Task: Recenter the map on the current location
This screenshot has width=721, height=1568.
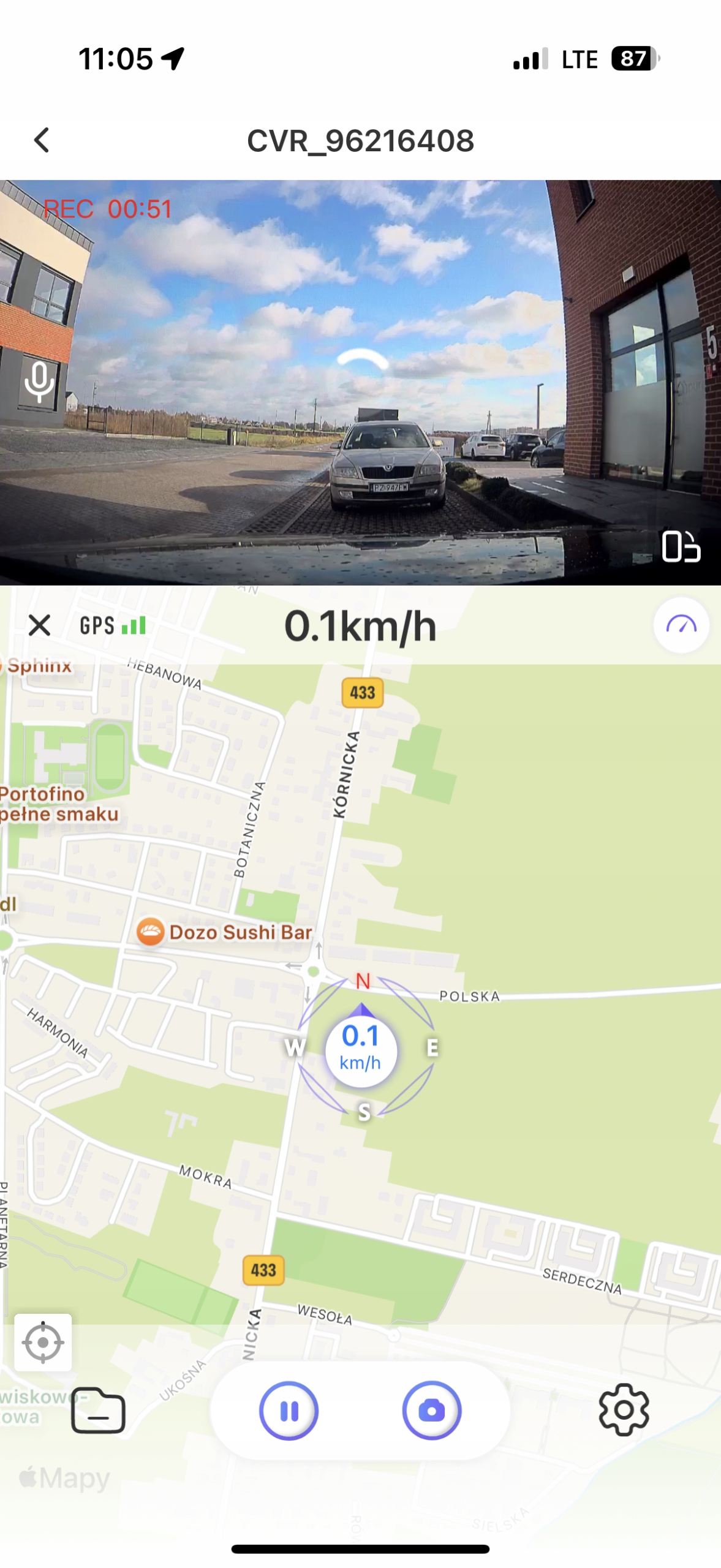Action: (x=43, y=1343)
